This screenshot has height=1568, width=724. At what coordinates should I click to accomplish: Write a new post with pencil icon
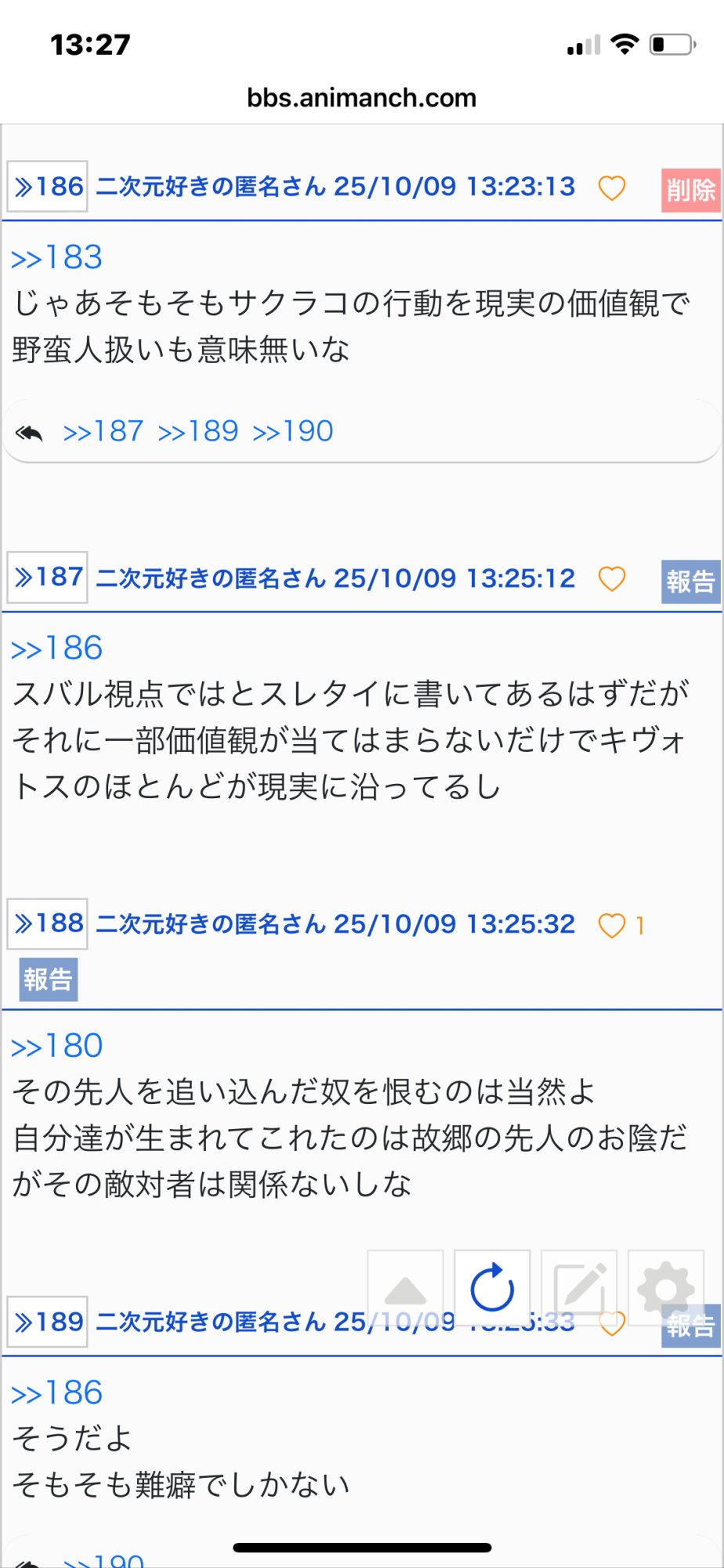pyautogui.click(x=579, y=1288)
